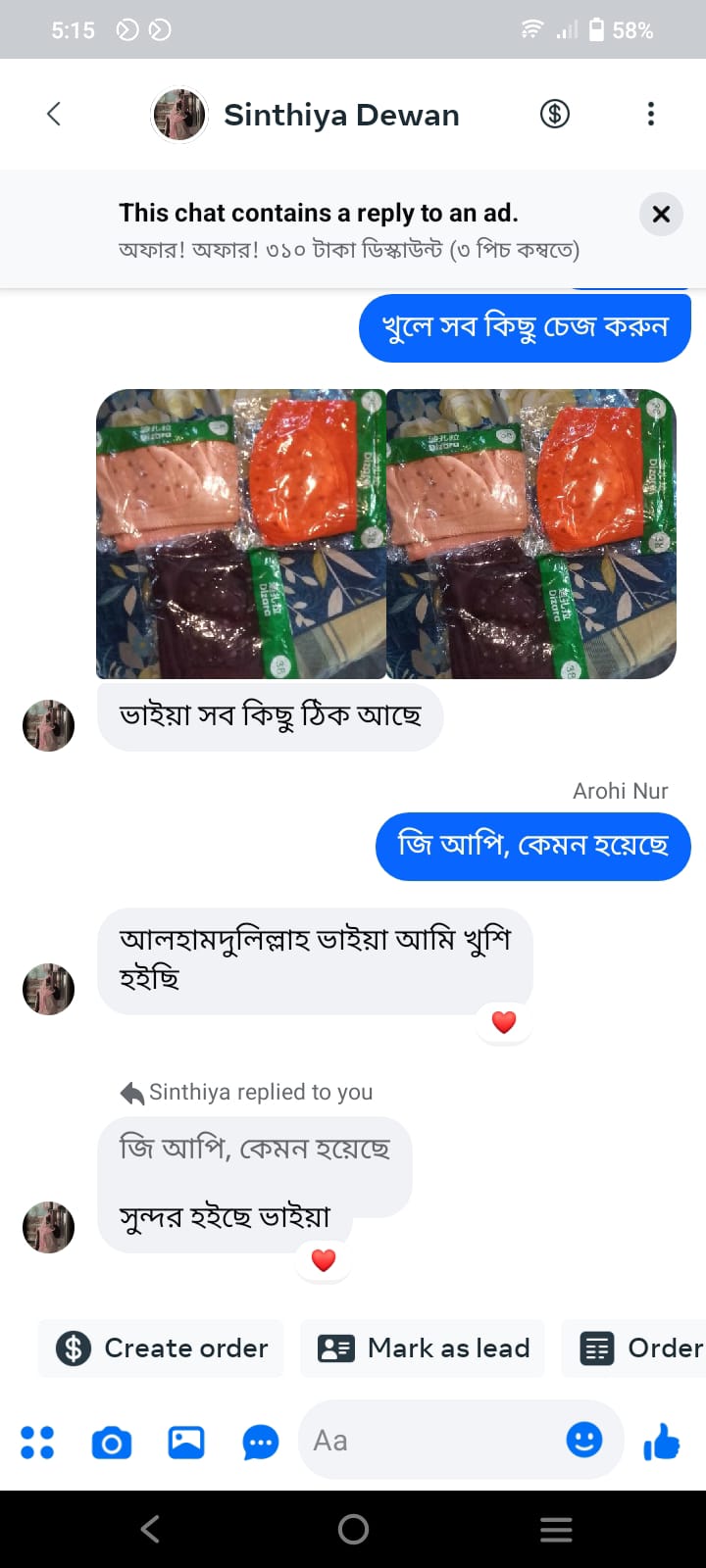Mark as lead
Image resolution: width=706 pixels, height=1568 pixels.
tap(423, 1348)
